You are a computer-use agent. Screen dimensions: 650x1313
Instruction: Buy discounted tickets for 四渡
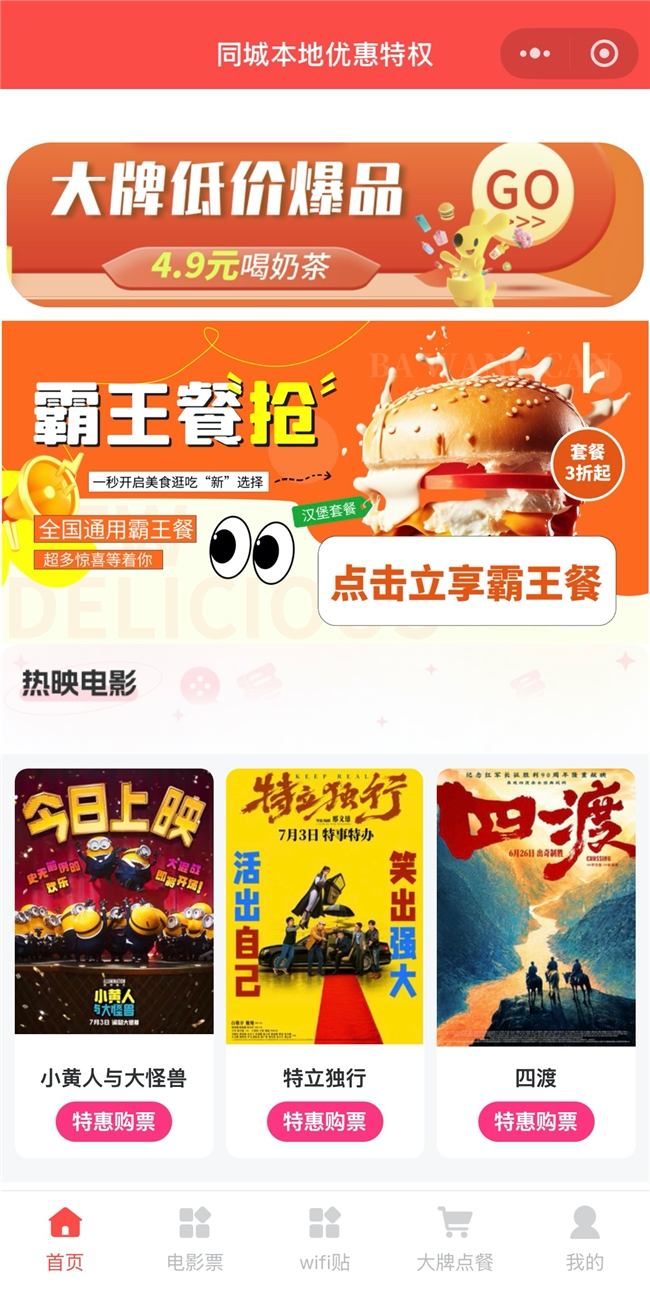536,1121
